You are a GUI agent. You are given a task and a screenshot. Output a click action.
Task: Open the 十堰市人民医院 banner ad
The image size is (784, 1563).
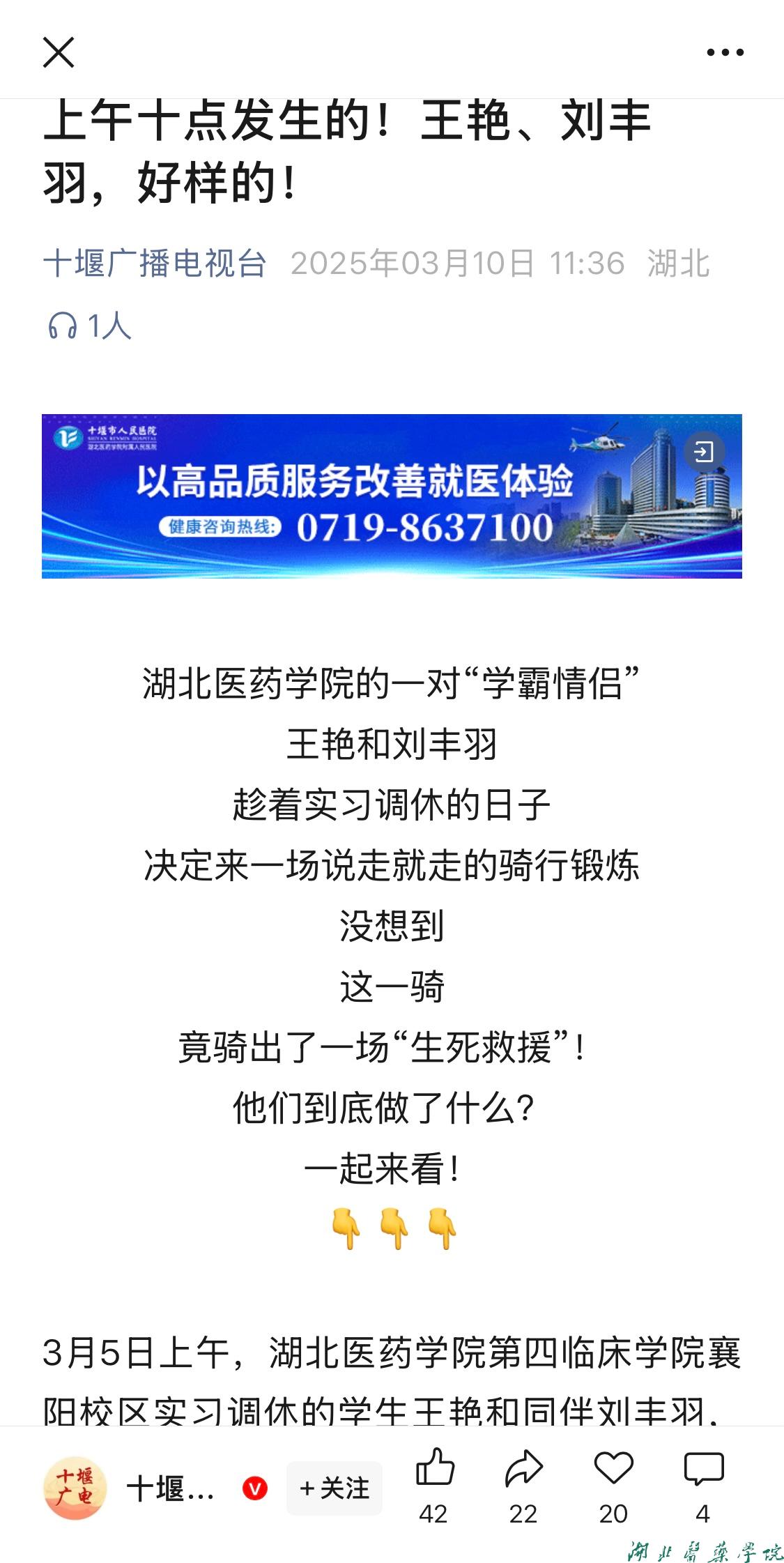click(391, 496)
